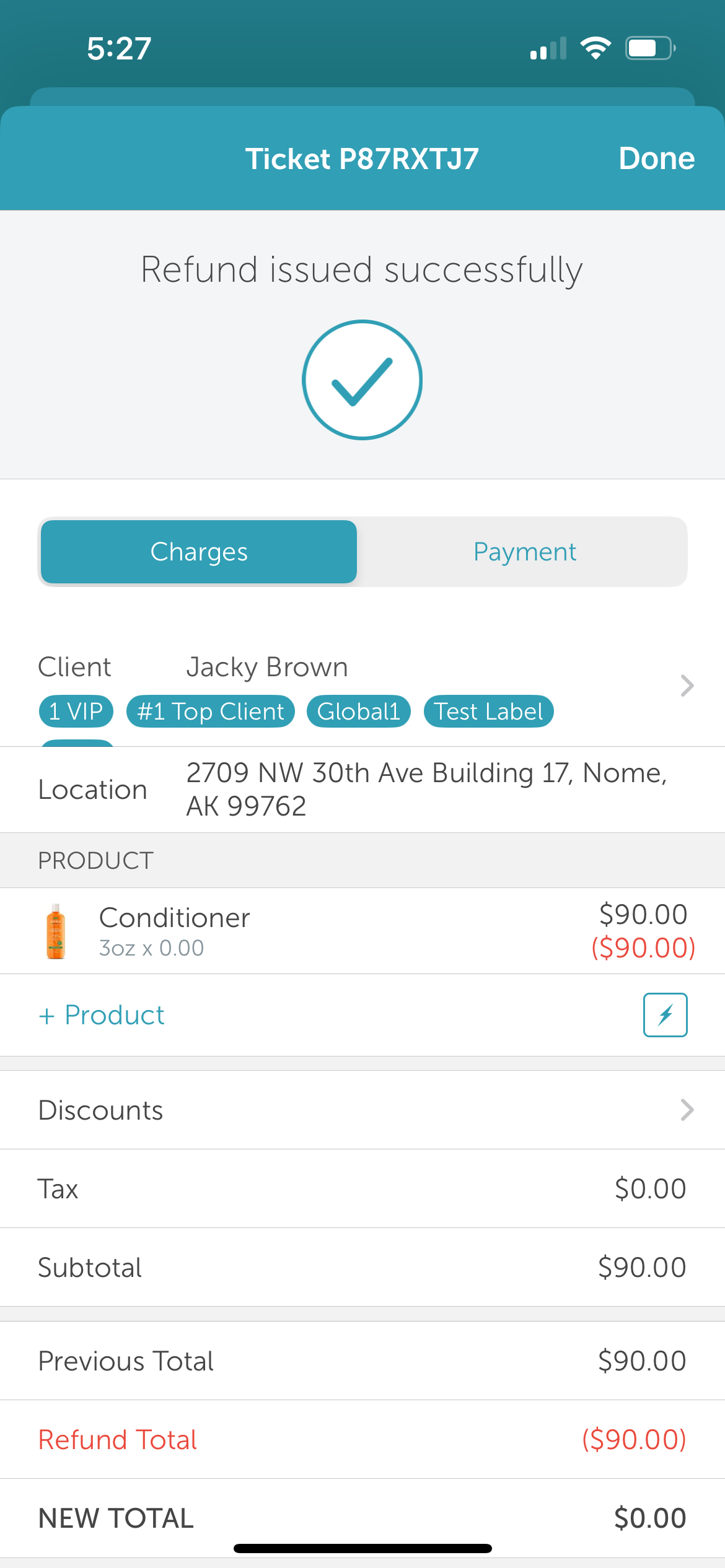
Task: Open the Discounts row
Action: coord(362,1110)
